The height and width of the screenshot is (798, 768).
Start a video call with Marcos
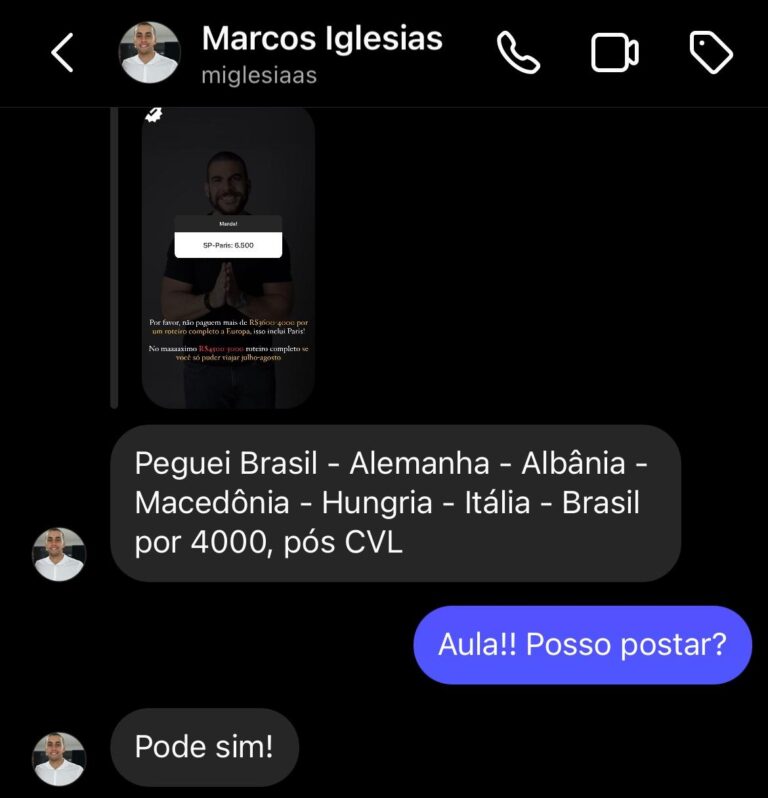(615, 53)
